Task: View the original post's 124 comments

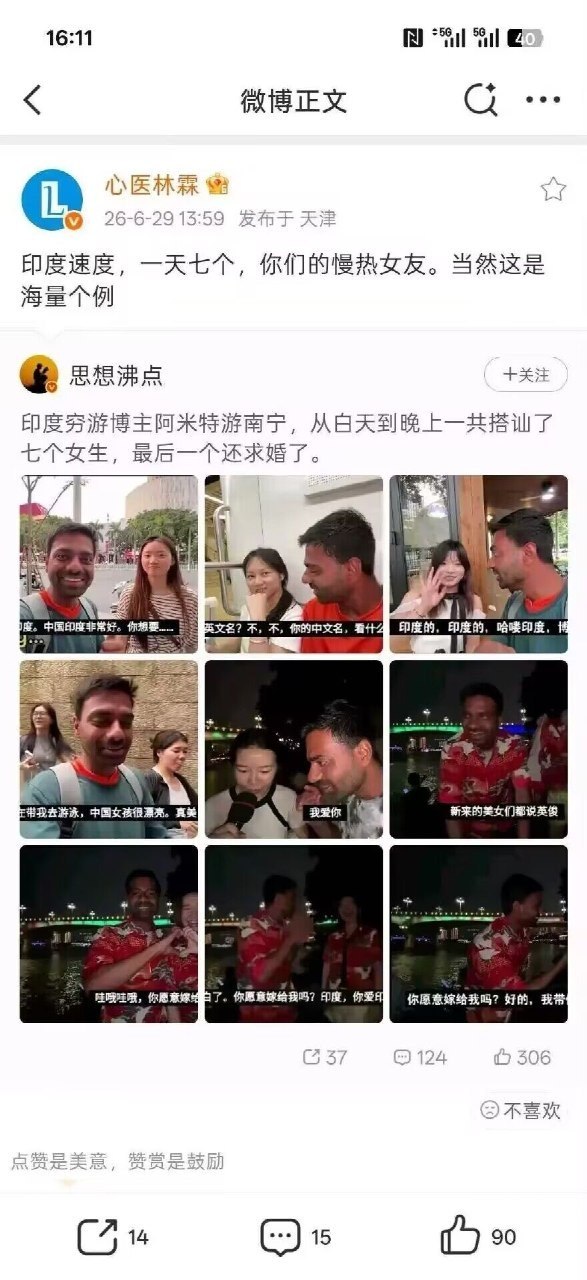Action: (420, 1057)
